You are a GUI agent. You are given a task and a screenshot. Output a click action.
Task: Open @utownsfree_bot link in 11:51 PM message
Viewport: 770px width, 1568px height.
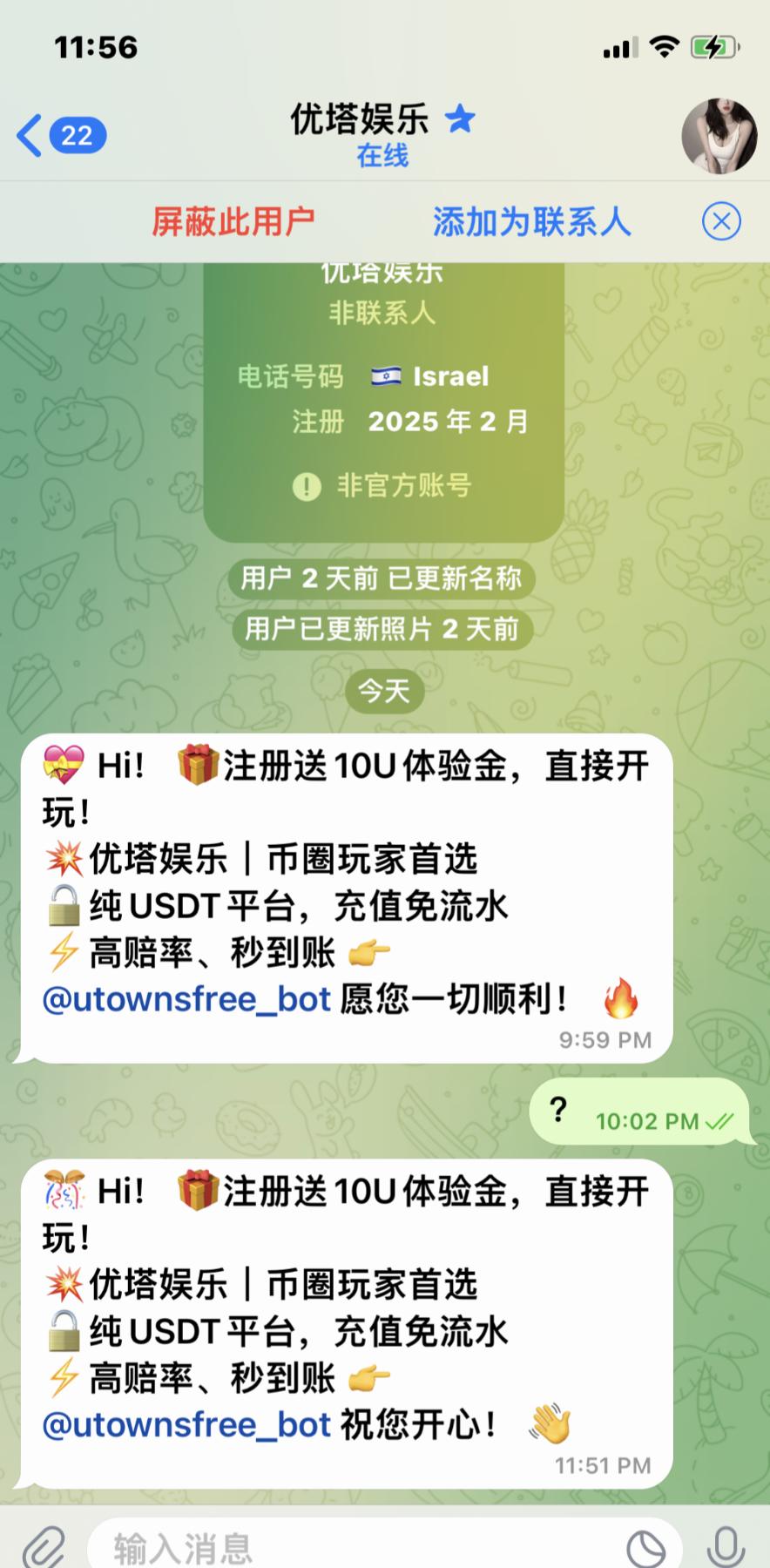pos(186,1424)
